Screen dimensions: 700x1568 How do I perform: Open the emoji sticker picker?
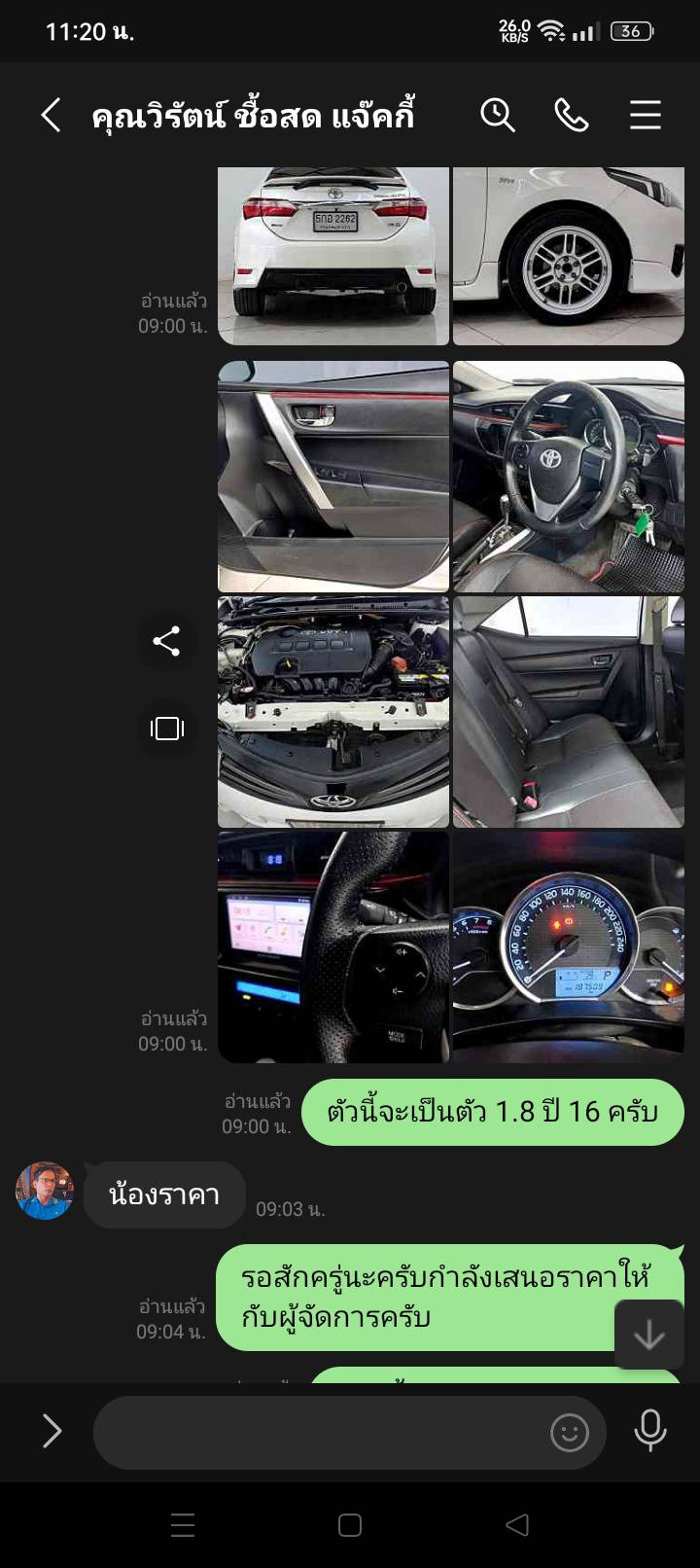(x=570, y=1432)
